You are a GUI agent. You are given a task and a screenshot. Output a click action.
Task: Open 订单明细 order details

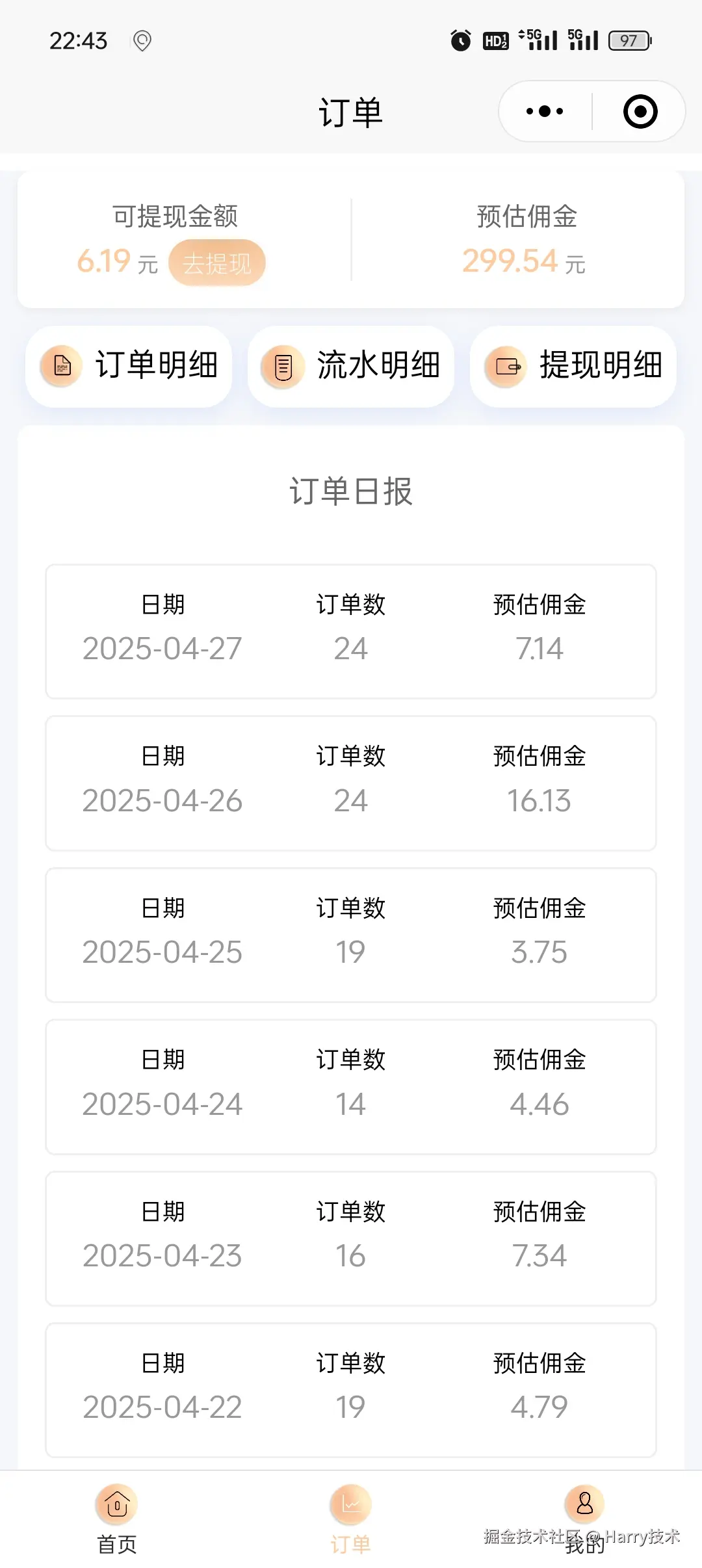[129, 366]
